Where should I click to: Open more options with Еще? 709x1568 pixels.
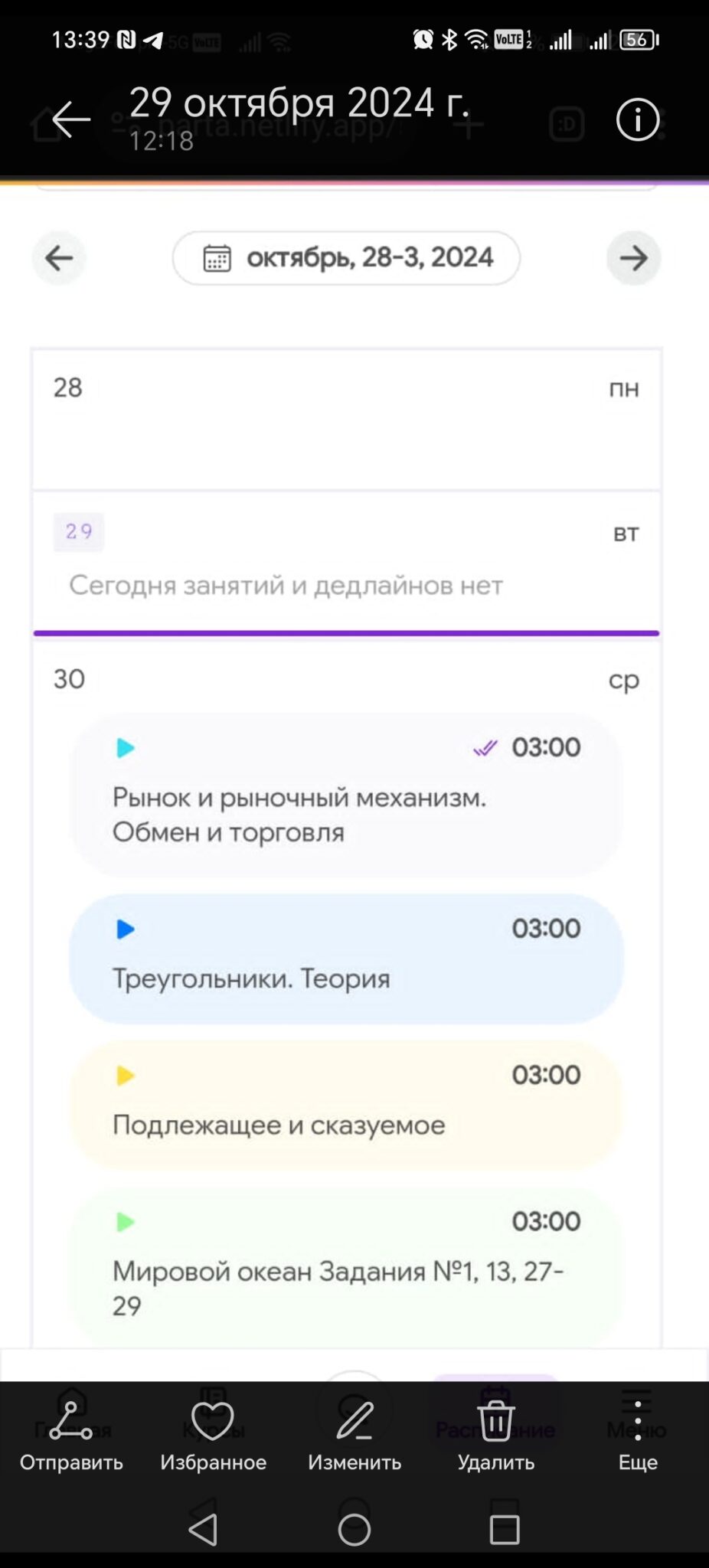638,1435
